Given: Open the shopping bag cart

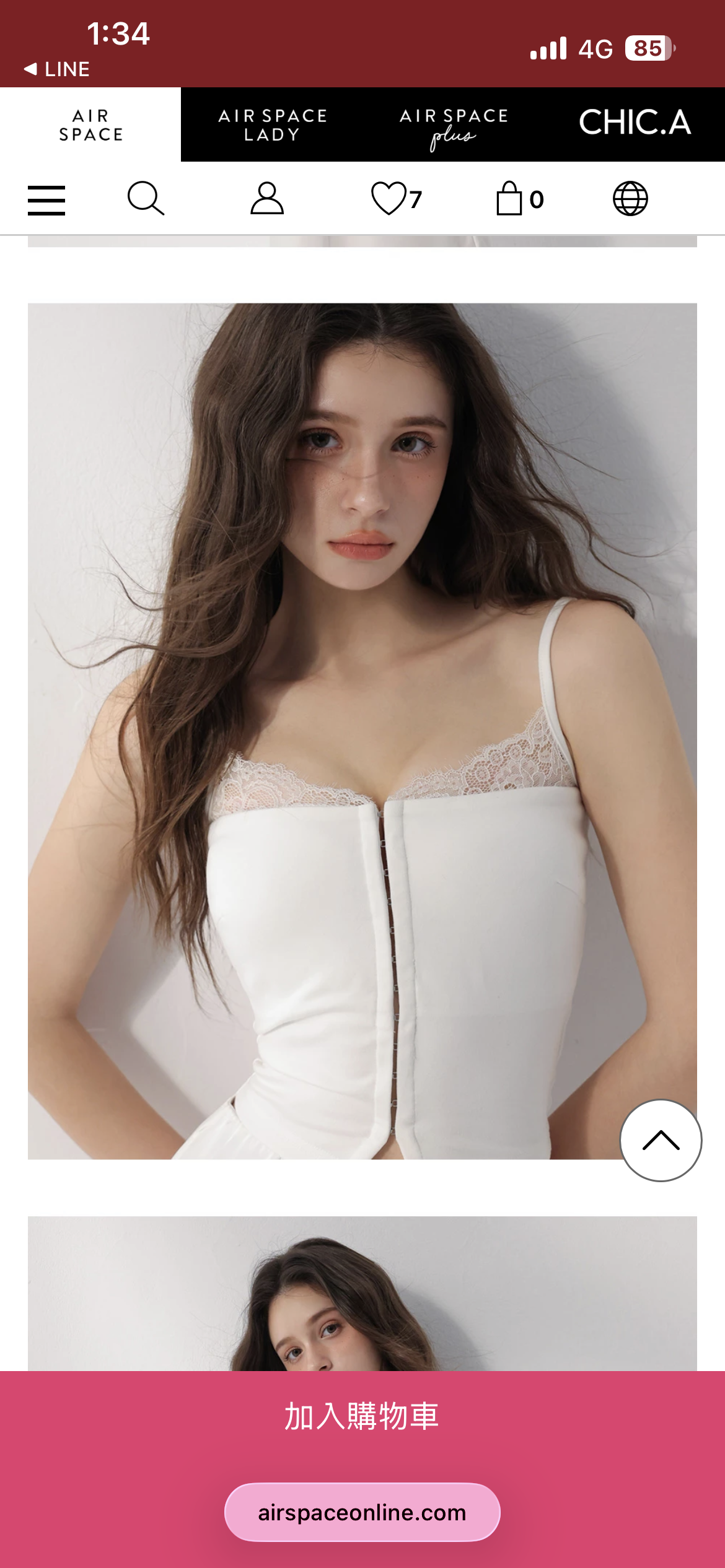Looking at the screenshot, I should pos(519,199).
